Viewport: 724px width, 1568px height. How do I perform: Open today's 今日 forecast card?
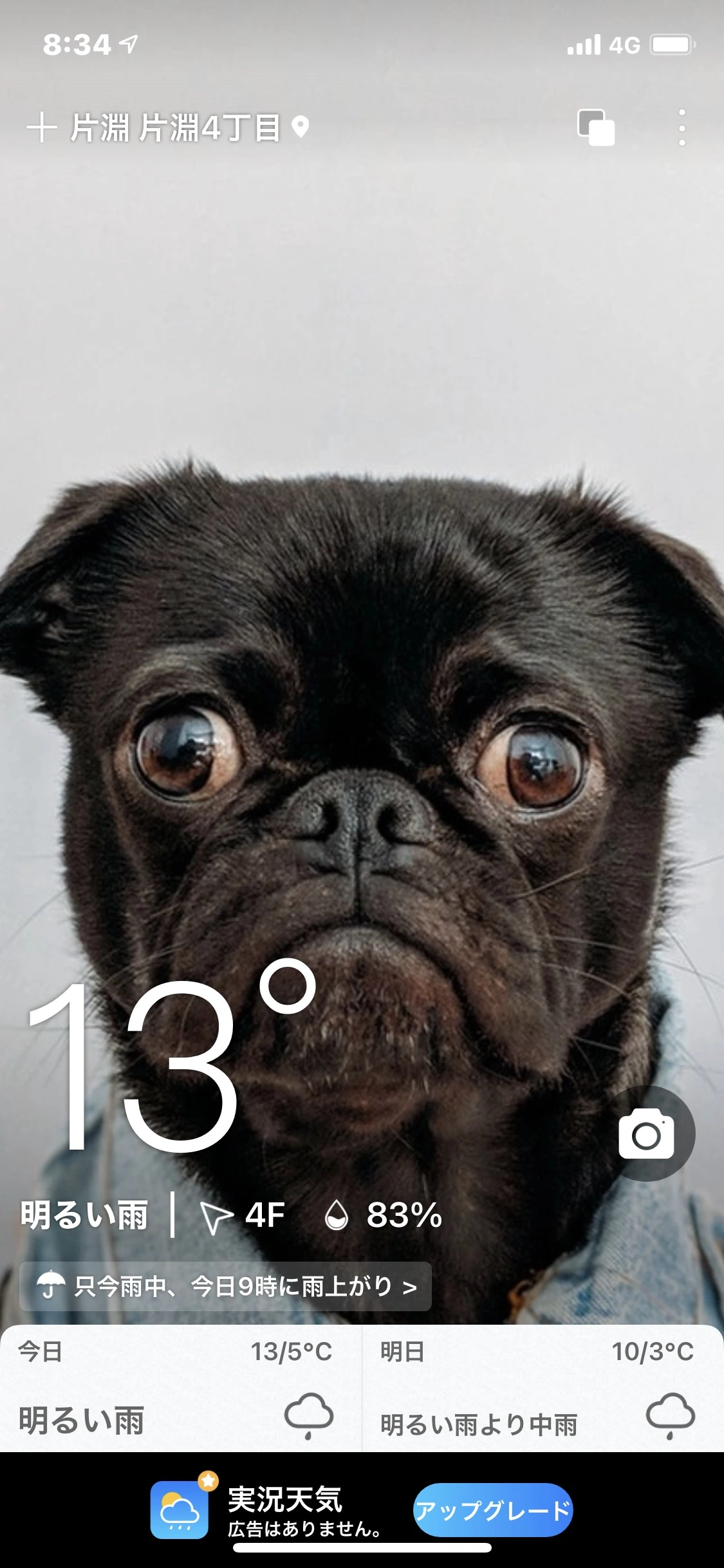click(180, 1389)
